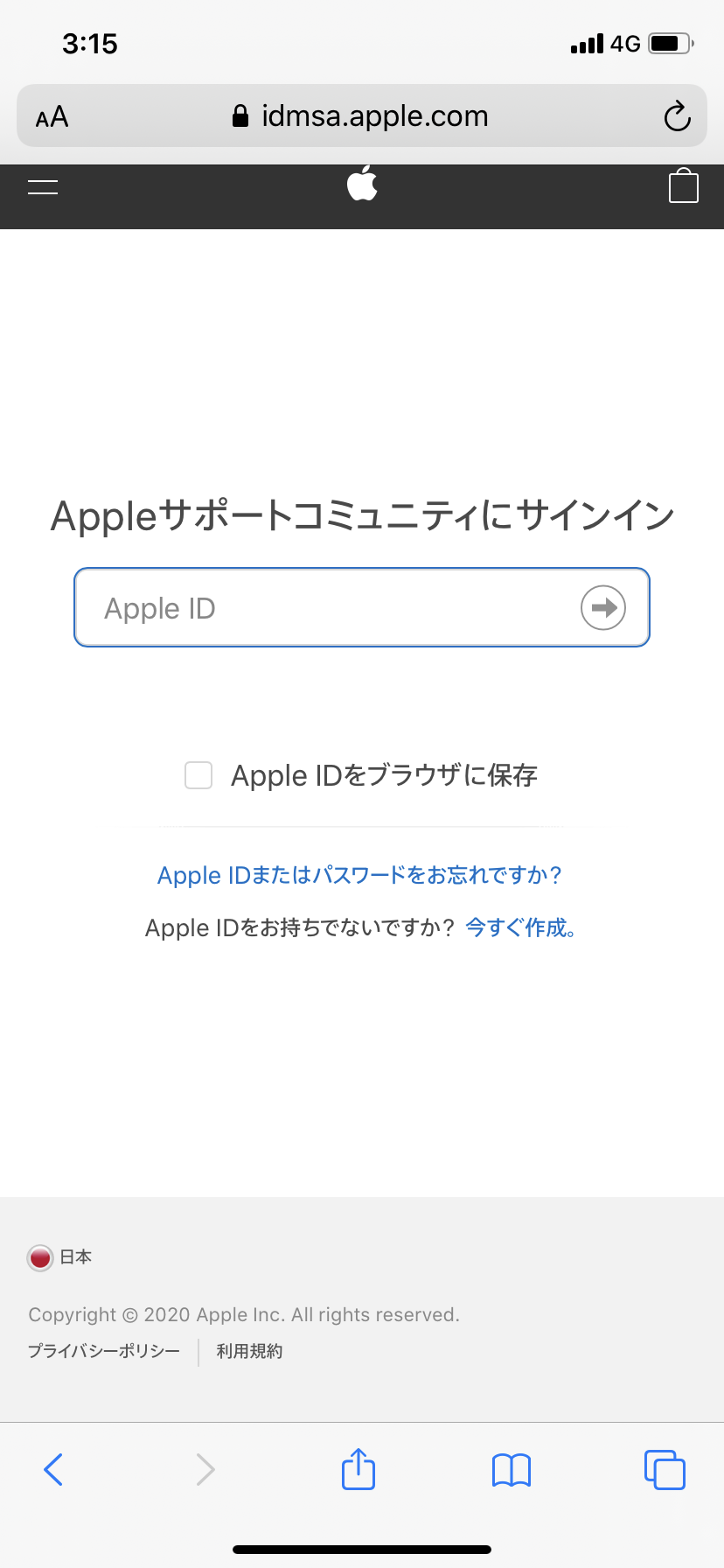The height and width of the screenshot is (1568, 724).
Task: Reload the page
Action: point(677,116)
